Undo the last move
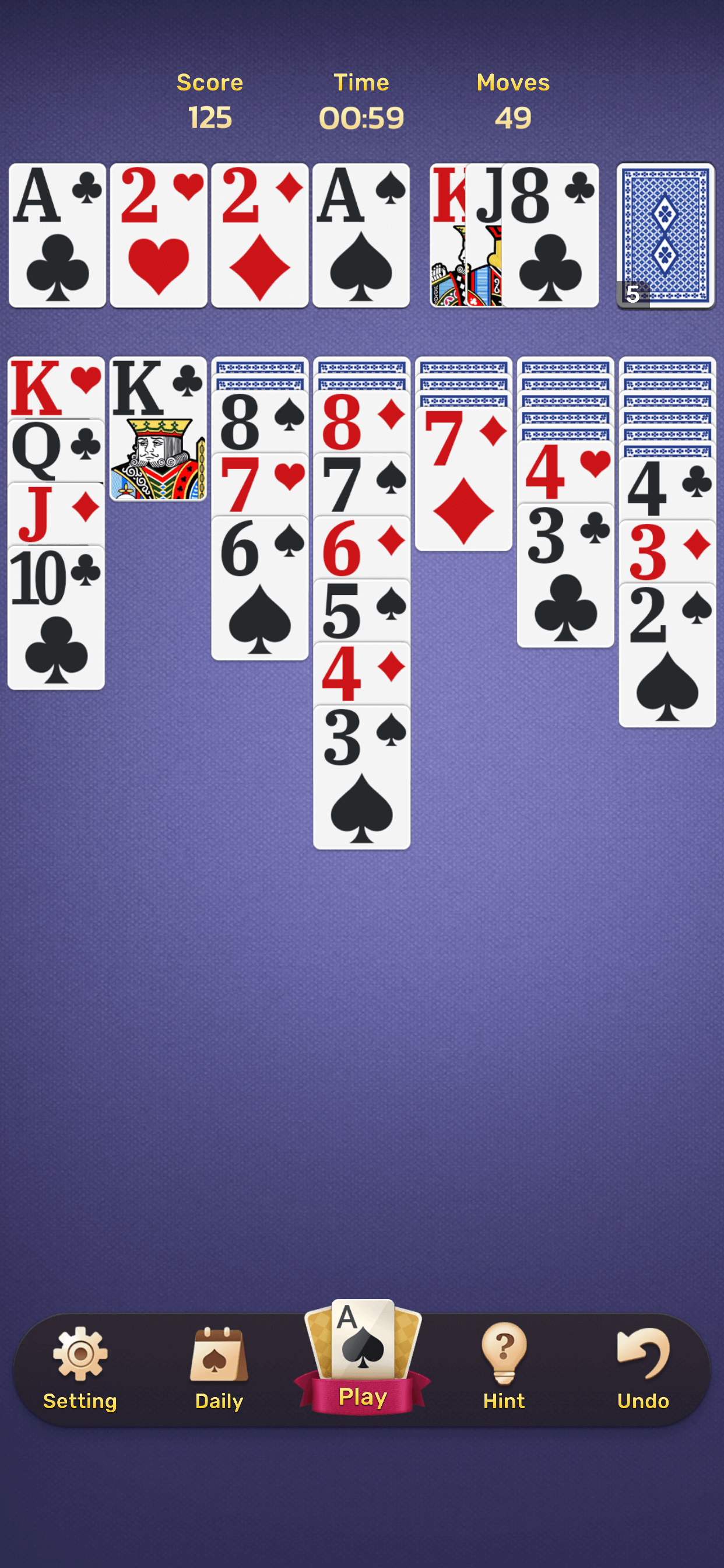Viewport: 724px width, 1568px height. (x=642, y=1367)
